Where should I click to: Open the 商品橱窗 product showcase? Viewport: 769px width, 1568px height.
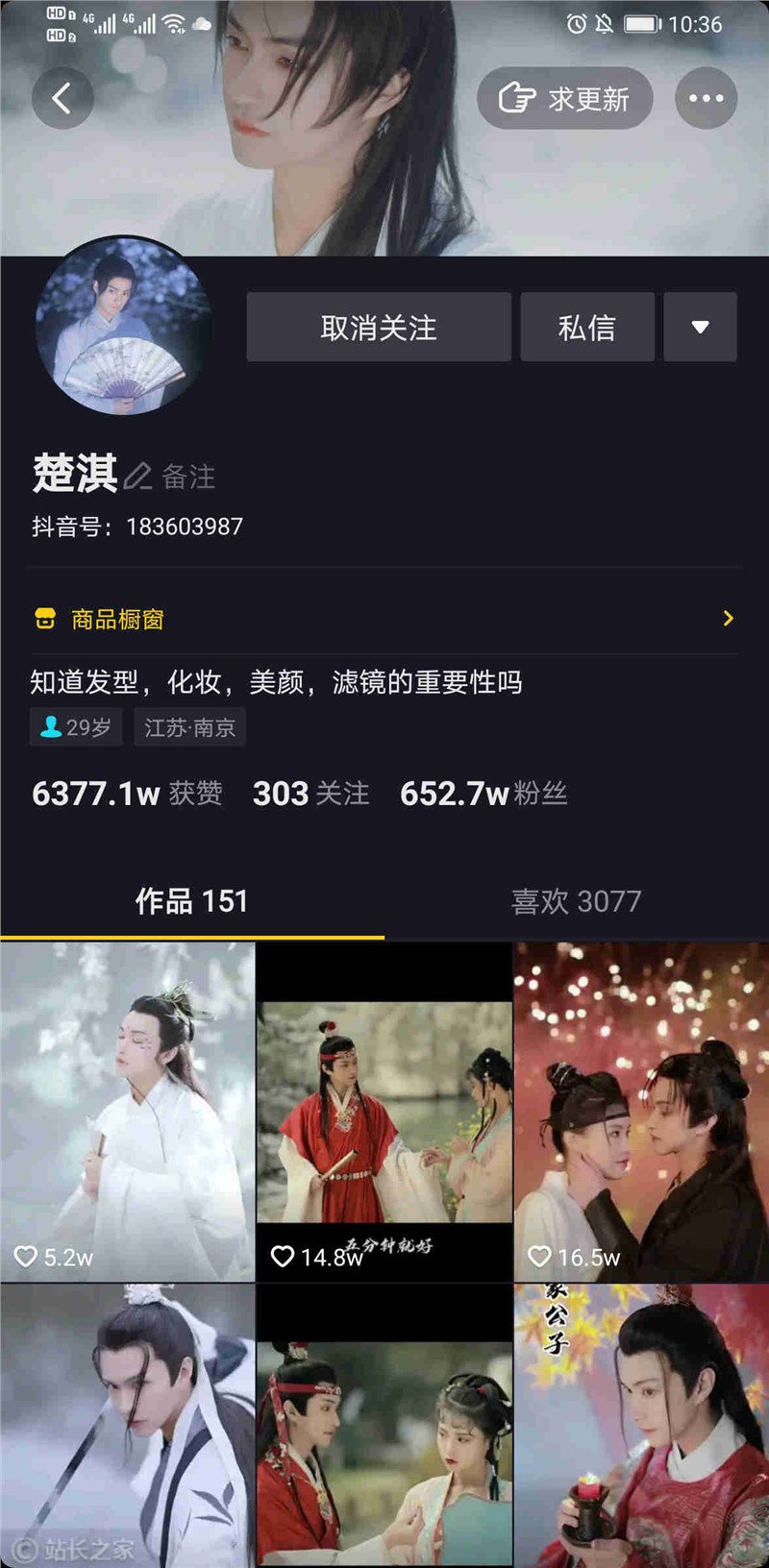[384, 619]
